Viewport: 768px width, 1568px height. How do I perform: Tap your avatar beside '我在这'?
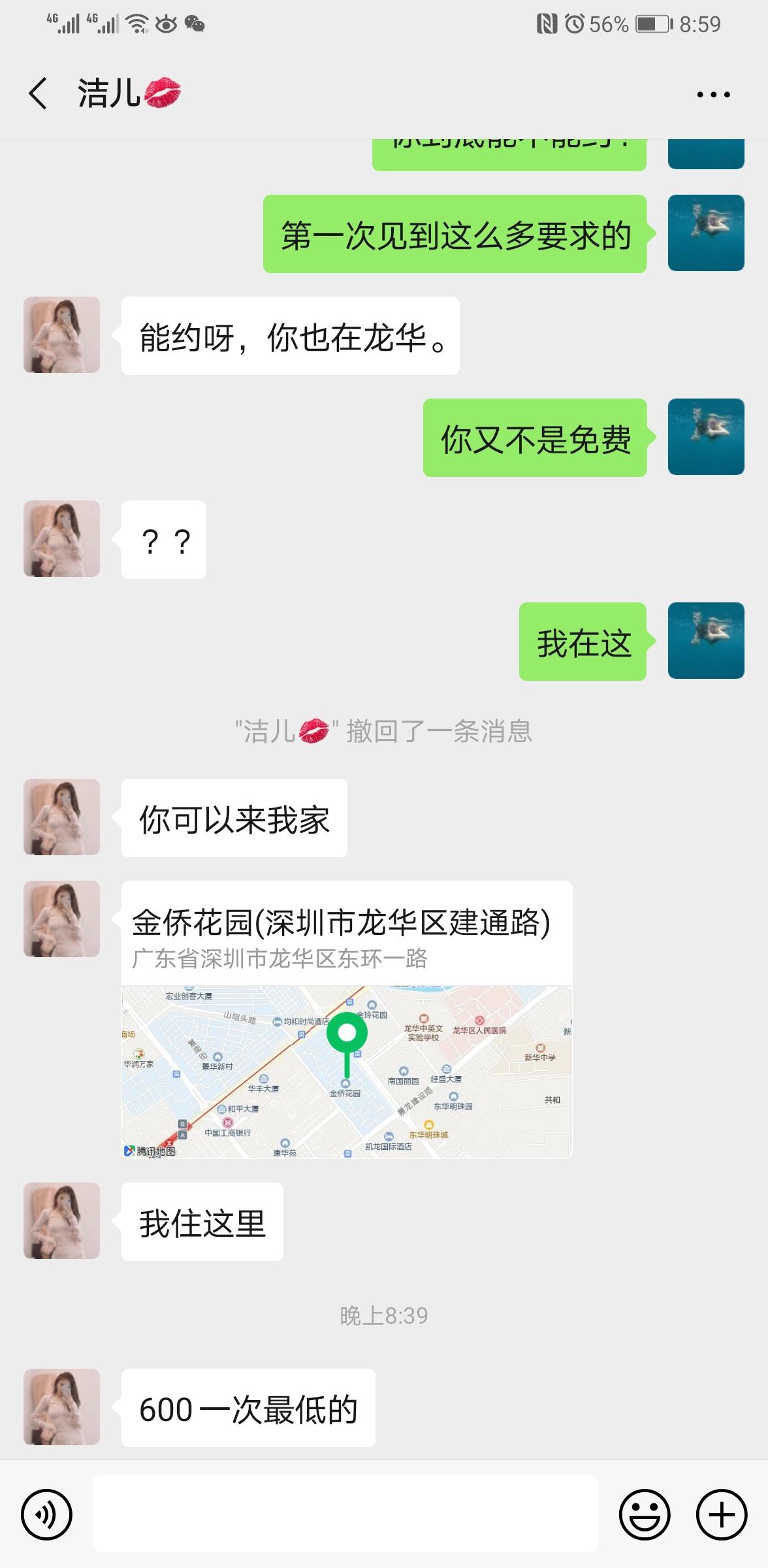[x=706, y=640]
